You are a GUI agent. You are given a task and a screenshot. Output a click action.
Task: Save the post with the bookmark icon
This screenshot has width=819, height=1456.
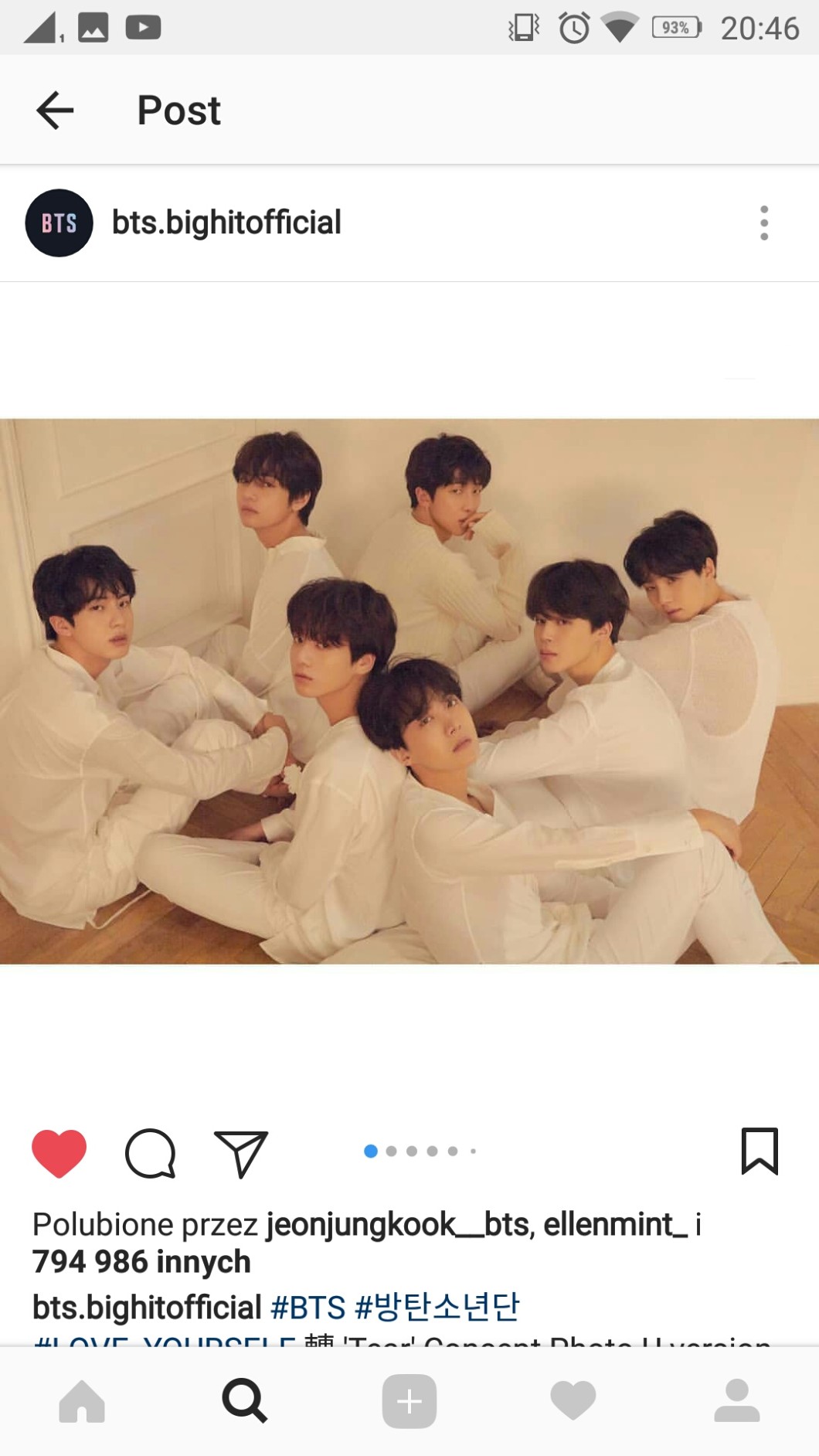coord(760,1152)
